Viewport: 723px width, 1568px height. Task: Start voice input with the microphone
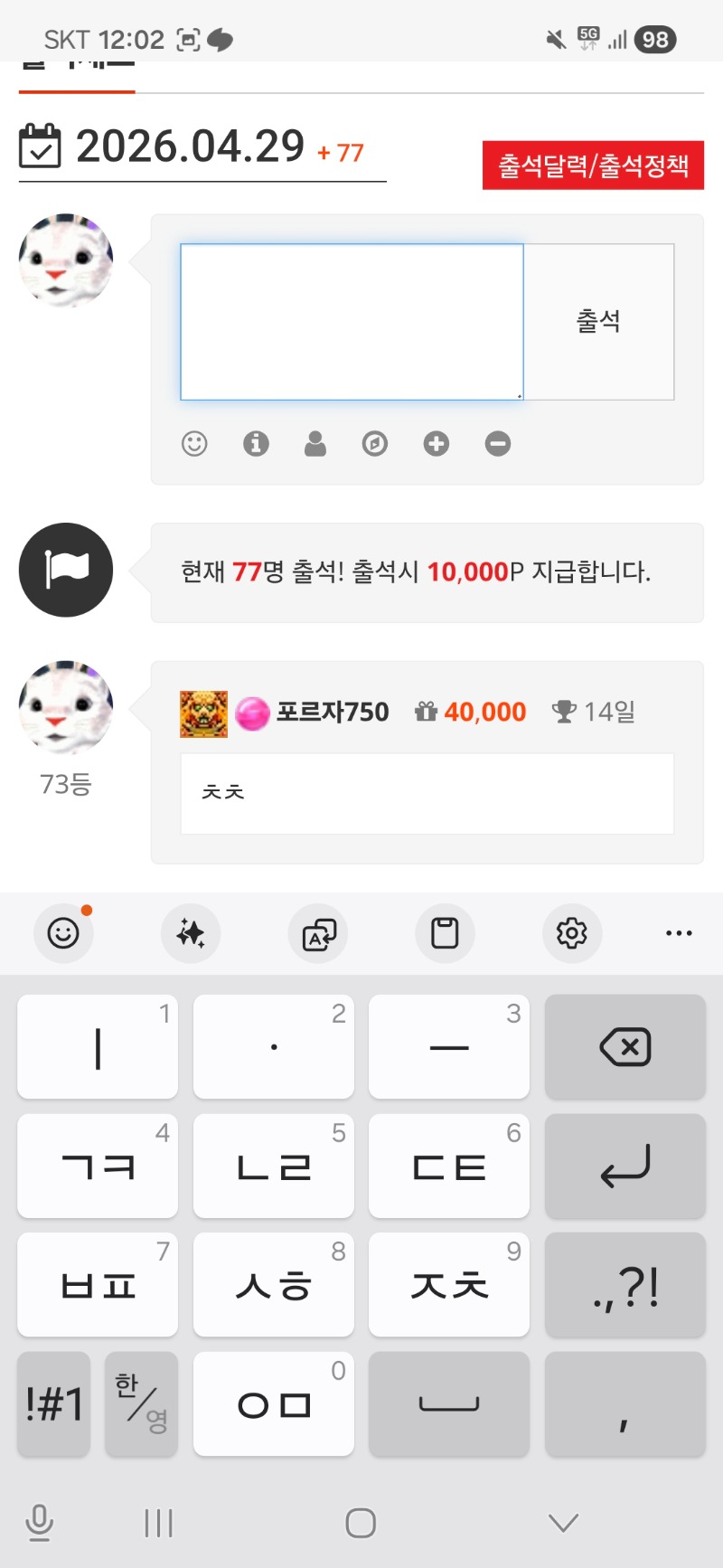click(39, 1523)
